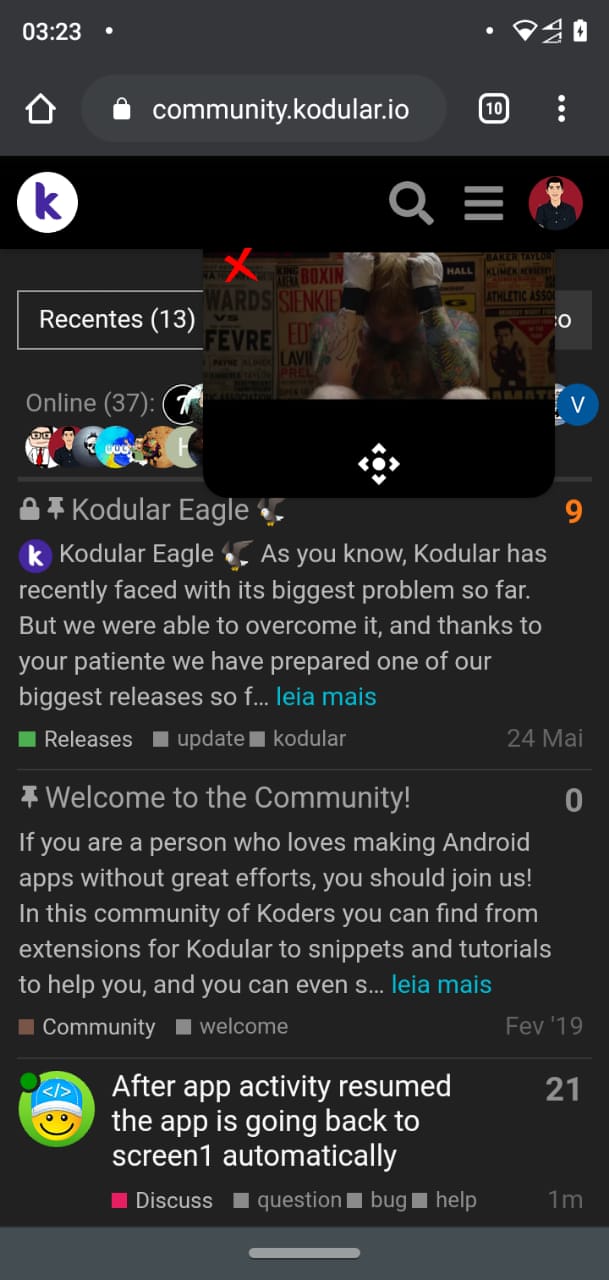Open the hamburger navigation menu
The width and height of the screenshot is (609, 1280).
(x=484, y=204)
